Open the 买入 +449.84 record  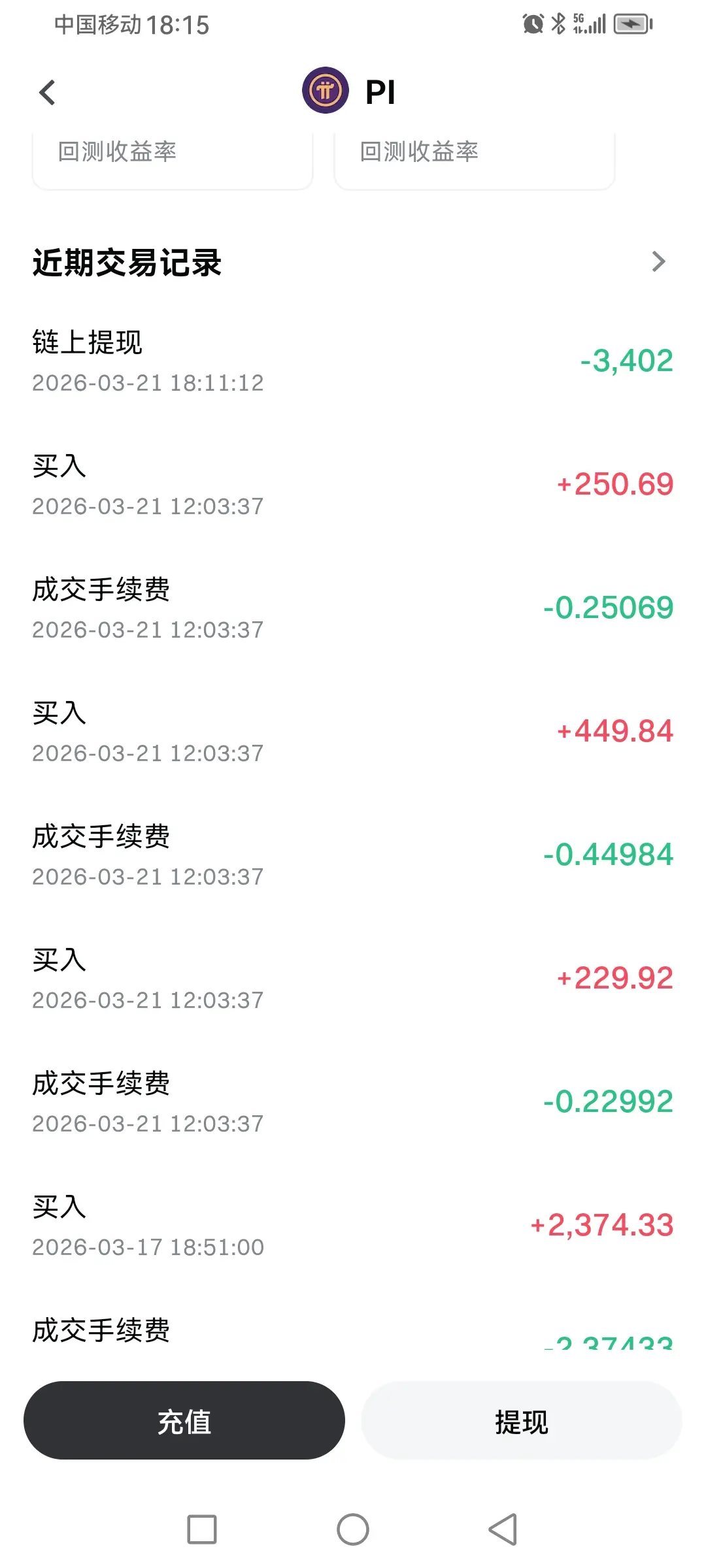click(x=353, y=732)
